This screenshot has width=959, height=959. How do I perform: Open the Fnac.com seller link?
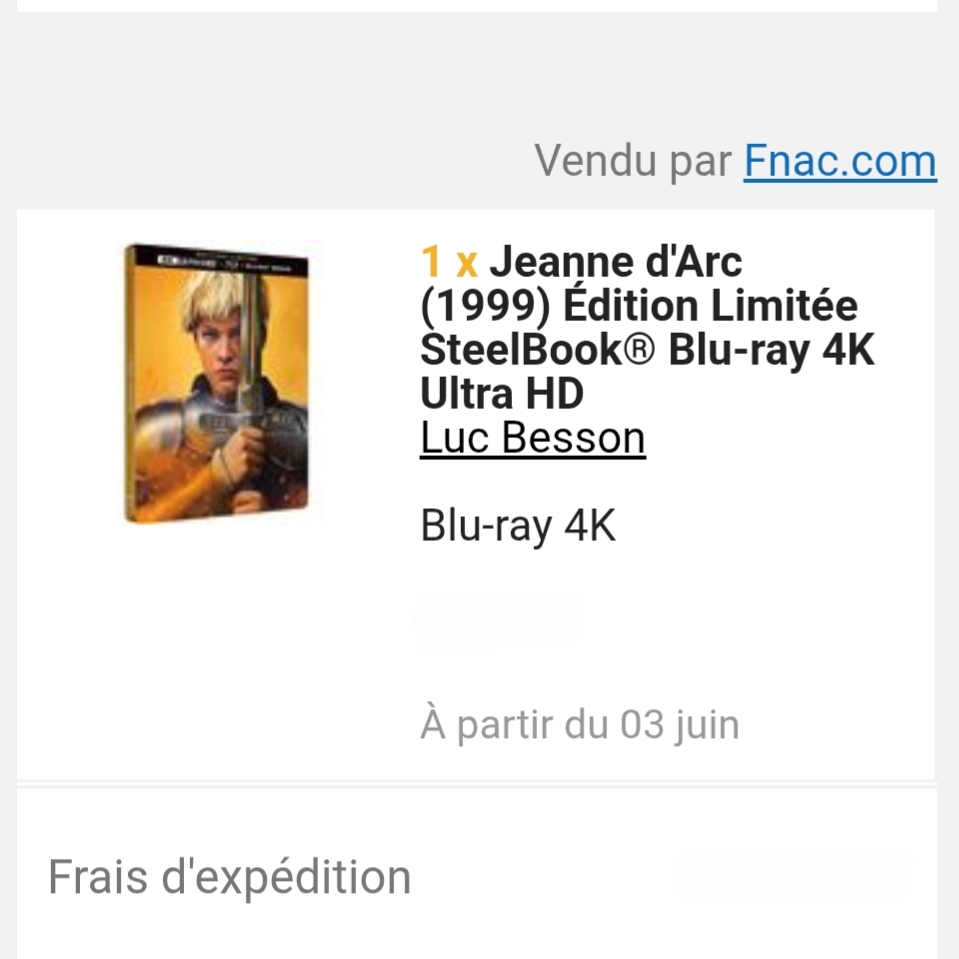[x=839, y=161]
